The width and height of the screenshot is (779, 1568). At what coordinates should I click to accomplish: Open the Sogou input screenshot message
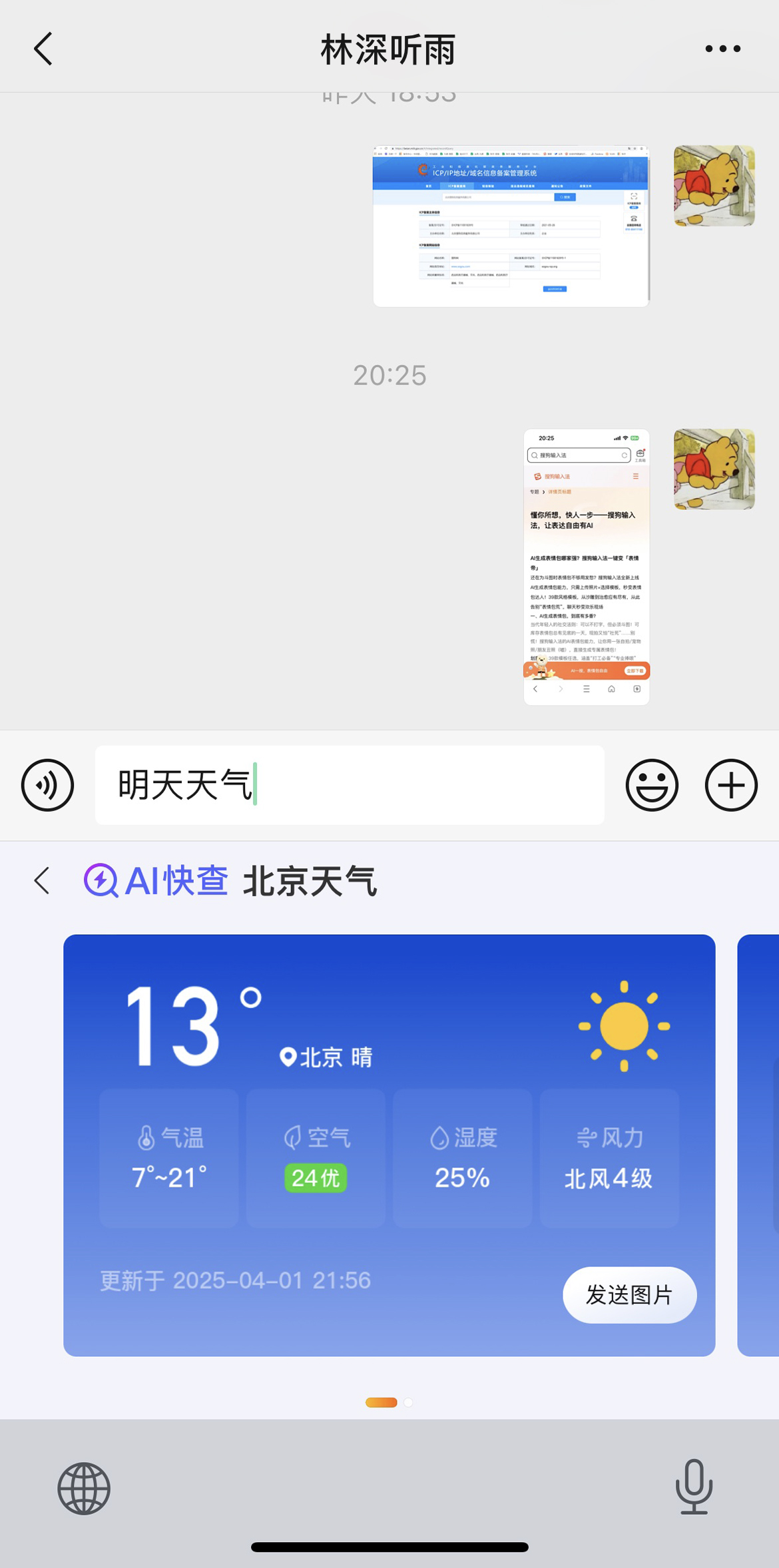click(x=586, y=567)
